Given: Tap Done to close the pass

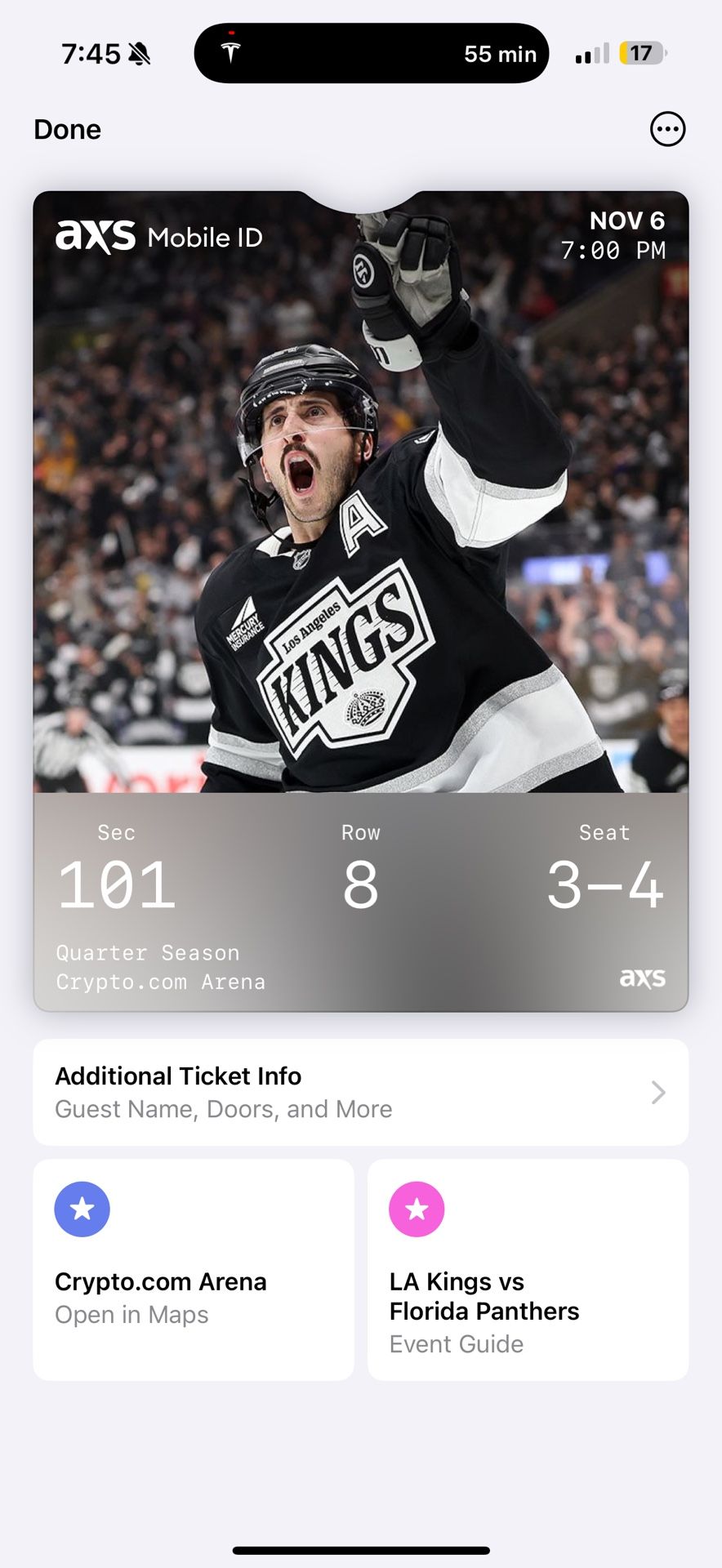Looking at the screenshot, I should [66, 129].
